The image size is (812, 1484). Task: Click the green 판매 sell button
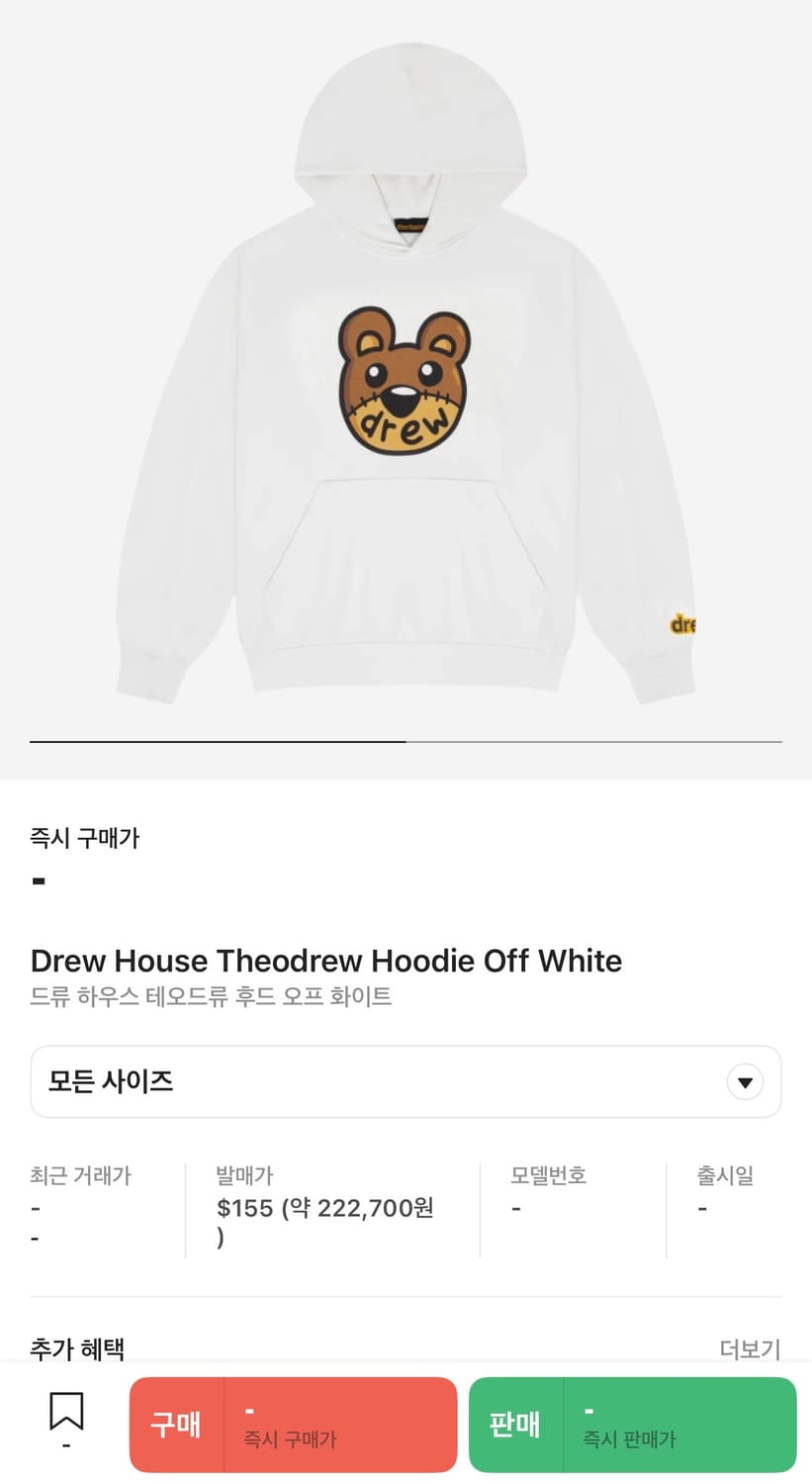coord(515,1424)
